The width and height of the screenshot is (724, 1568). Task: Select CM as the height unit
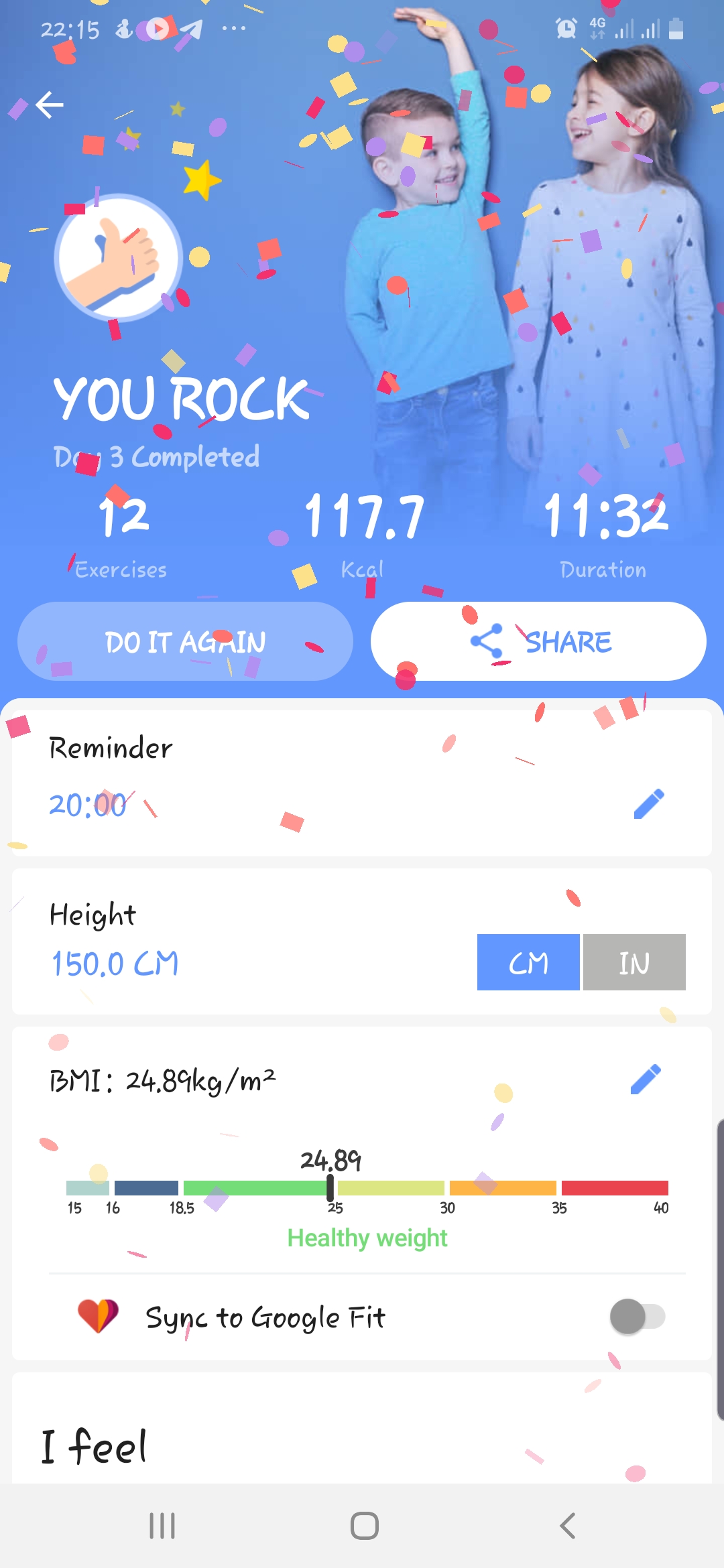click(x=528, y=962)
